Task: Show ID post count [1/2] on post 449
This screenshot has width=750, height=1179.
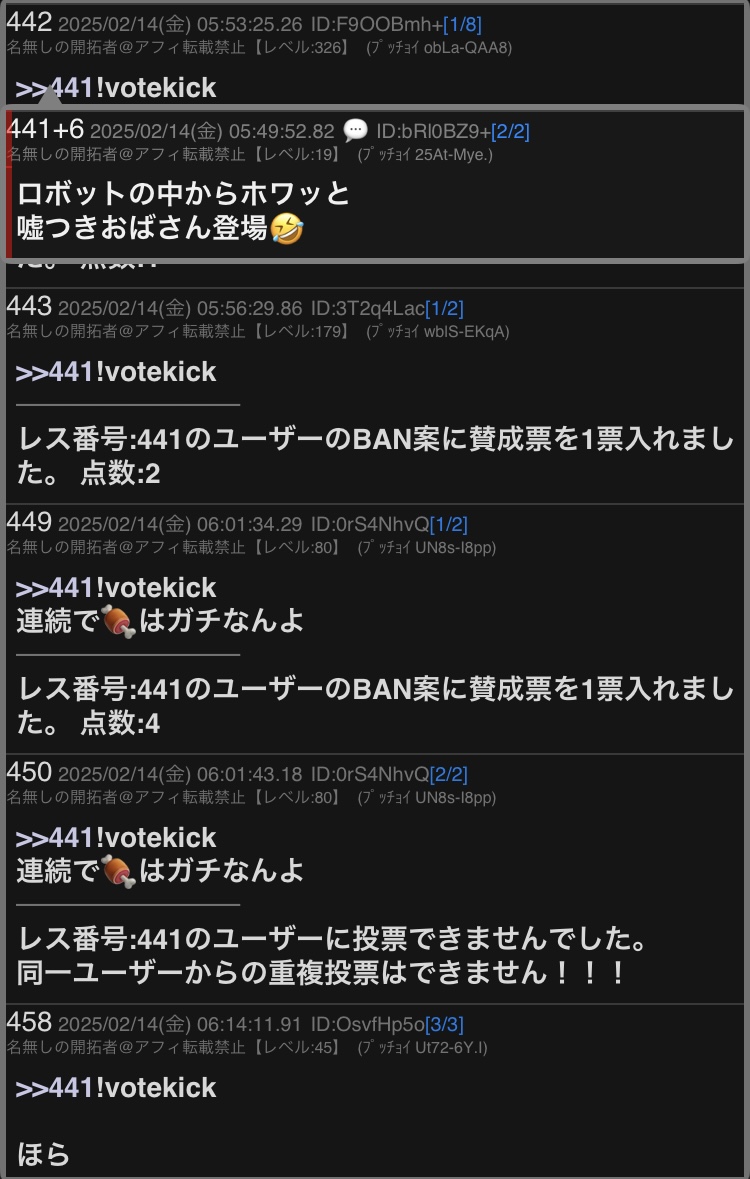Action: (x=448, y=524)
